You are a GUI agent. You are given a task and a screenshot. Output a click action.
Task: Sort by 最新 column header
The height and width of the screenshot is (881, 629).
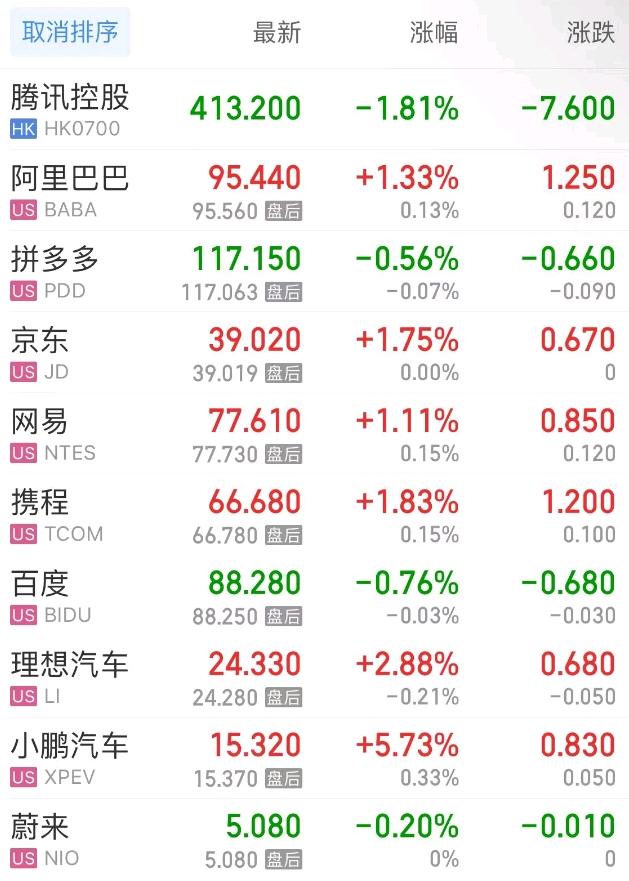pyautogui.click(x=276, y=33)
